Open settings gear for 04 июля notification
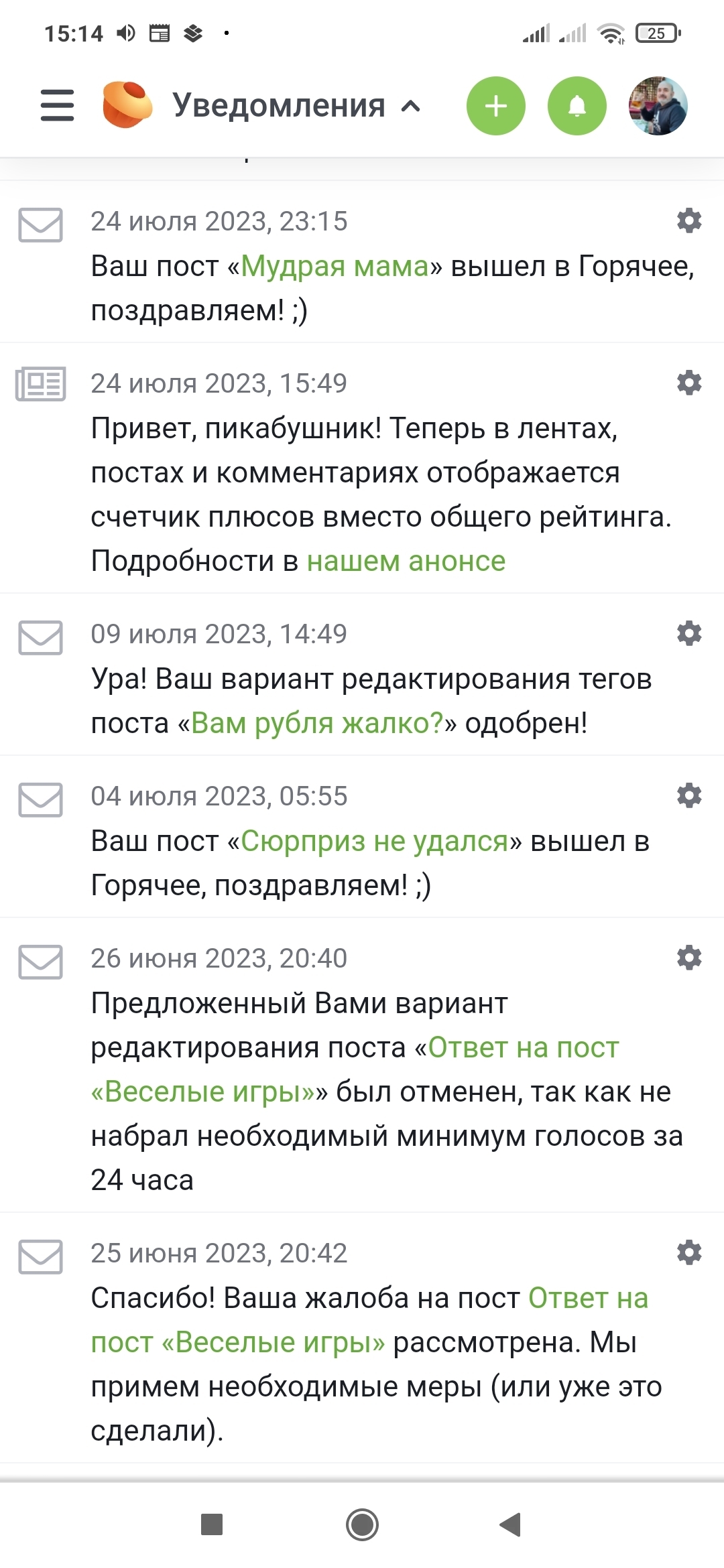724x1568 pixels. (688, 795)
